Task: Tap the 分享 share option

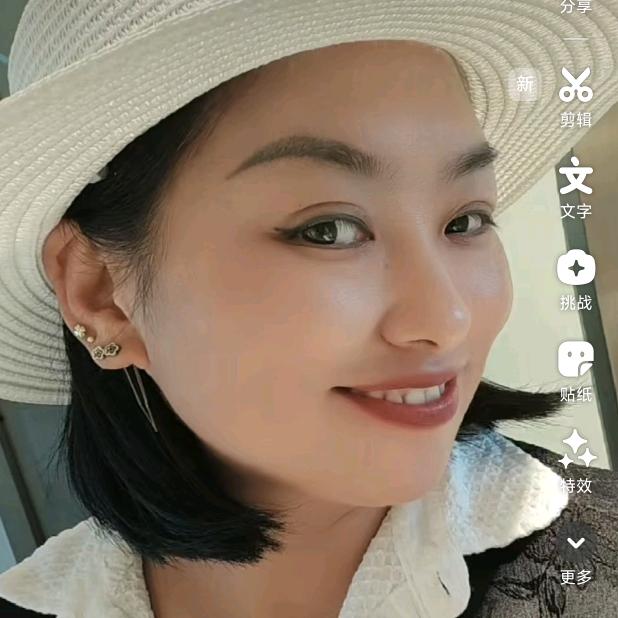Action: tap(575, 8)
